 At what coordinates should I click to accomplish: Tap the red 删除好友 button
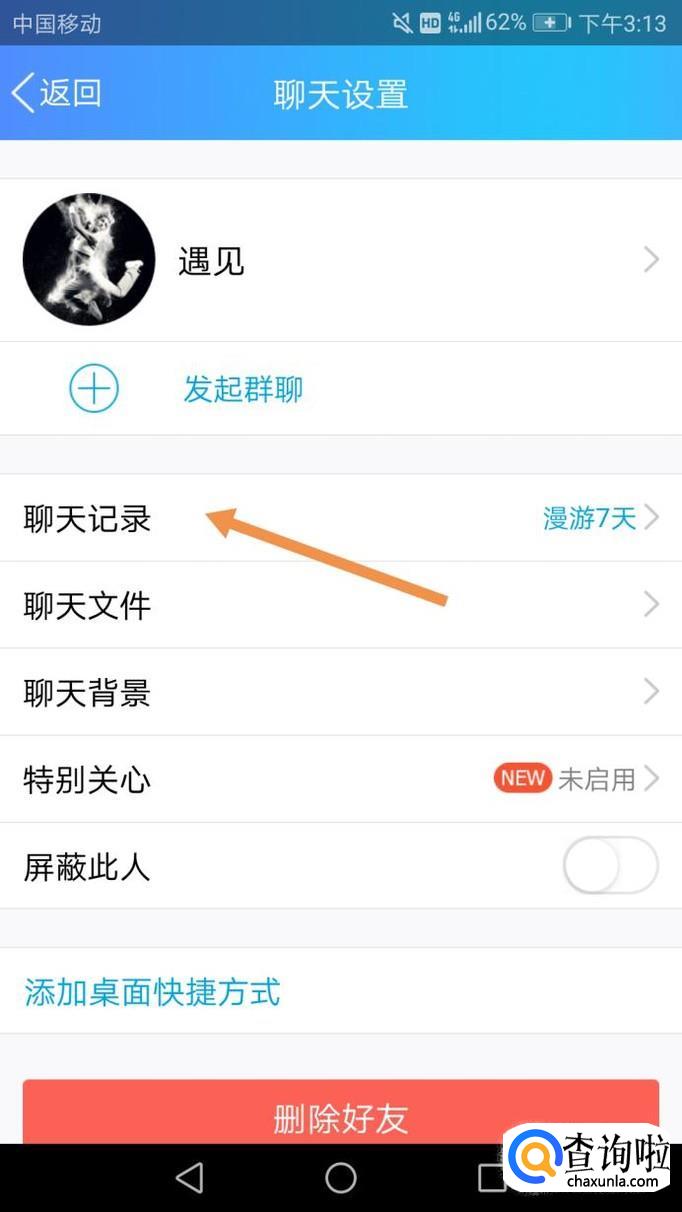[340, 1115]
